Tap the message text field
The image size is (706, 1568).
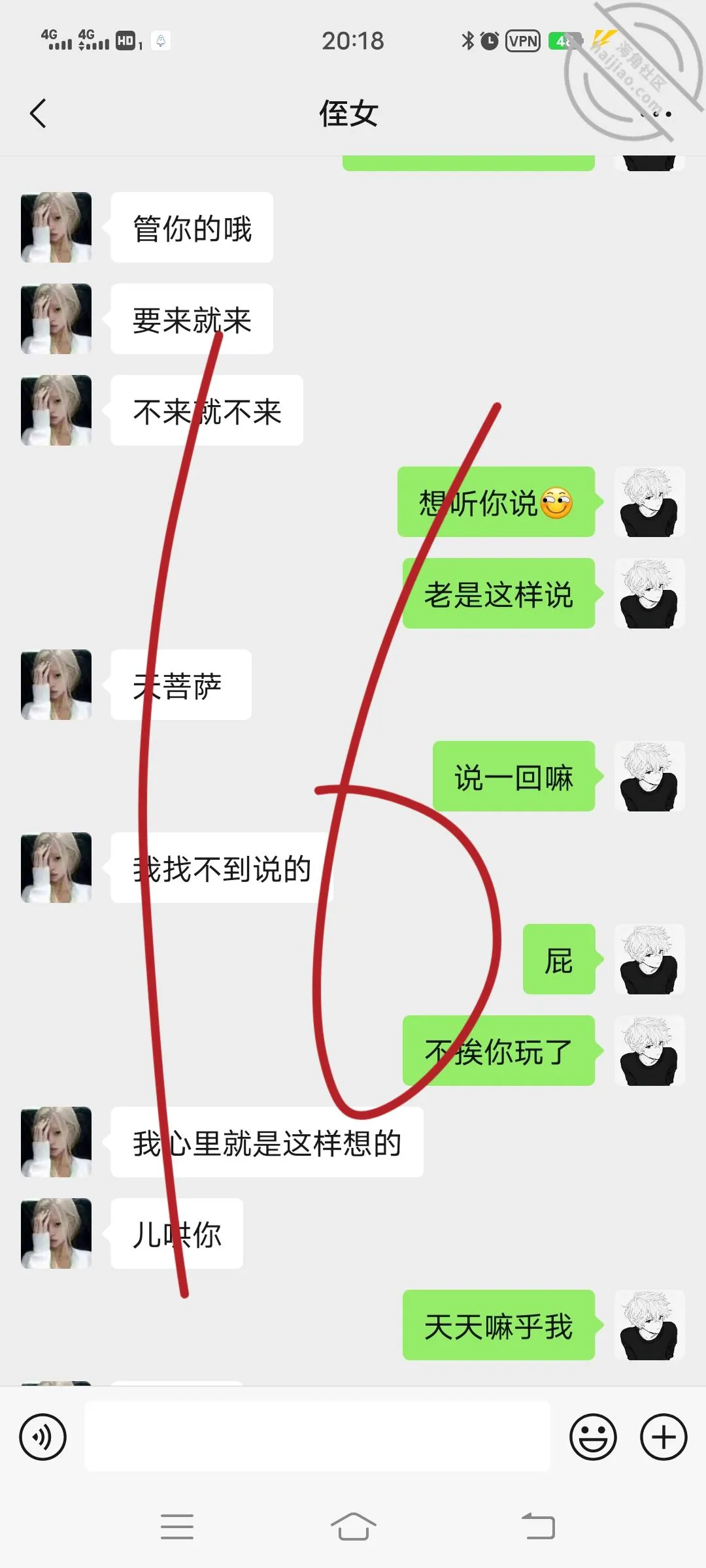coord(318,1436)
